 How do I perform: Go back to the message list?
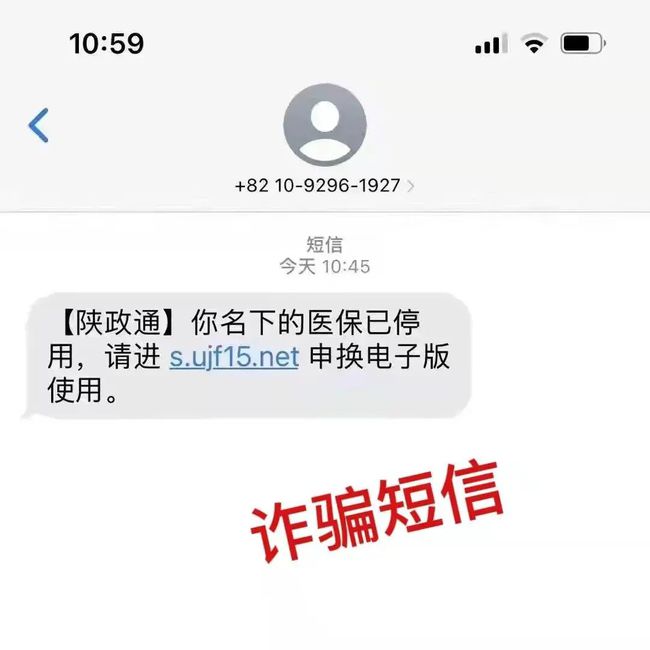(38, 126)
